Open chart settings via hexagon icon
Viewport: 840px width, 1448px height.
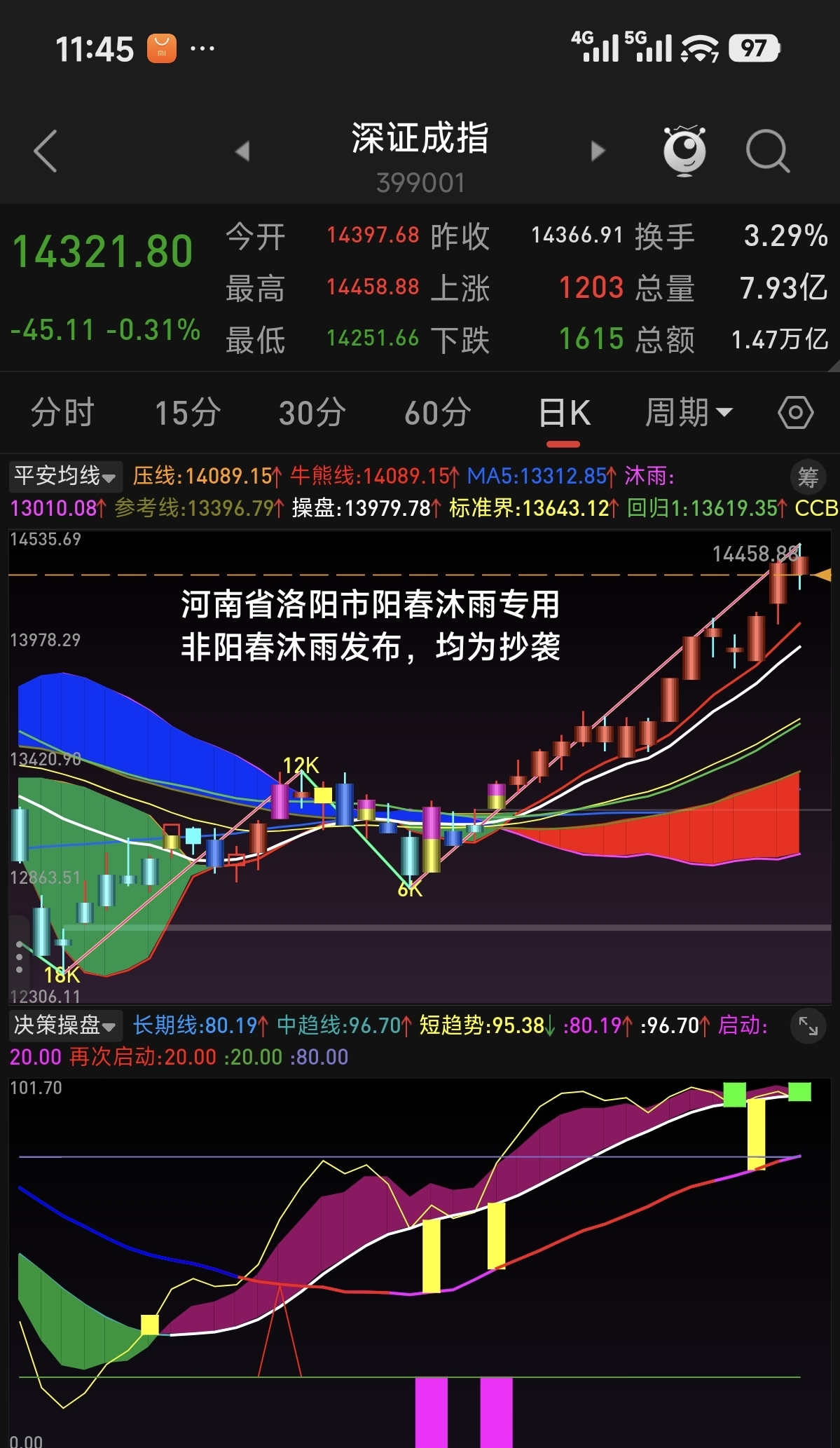pos(796,414)
